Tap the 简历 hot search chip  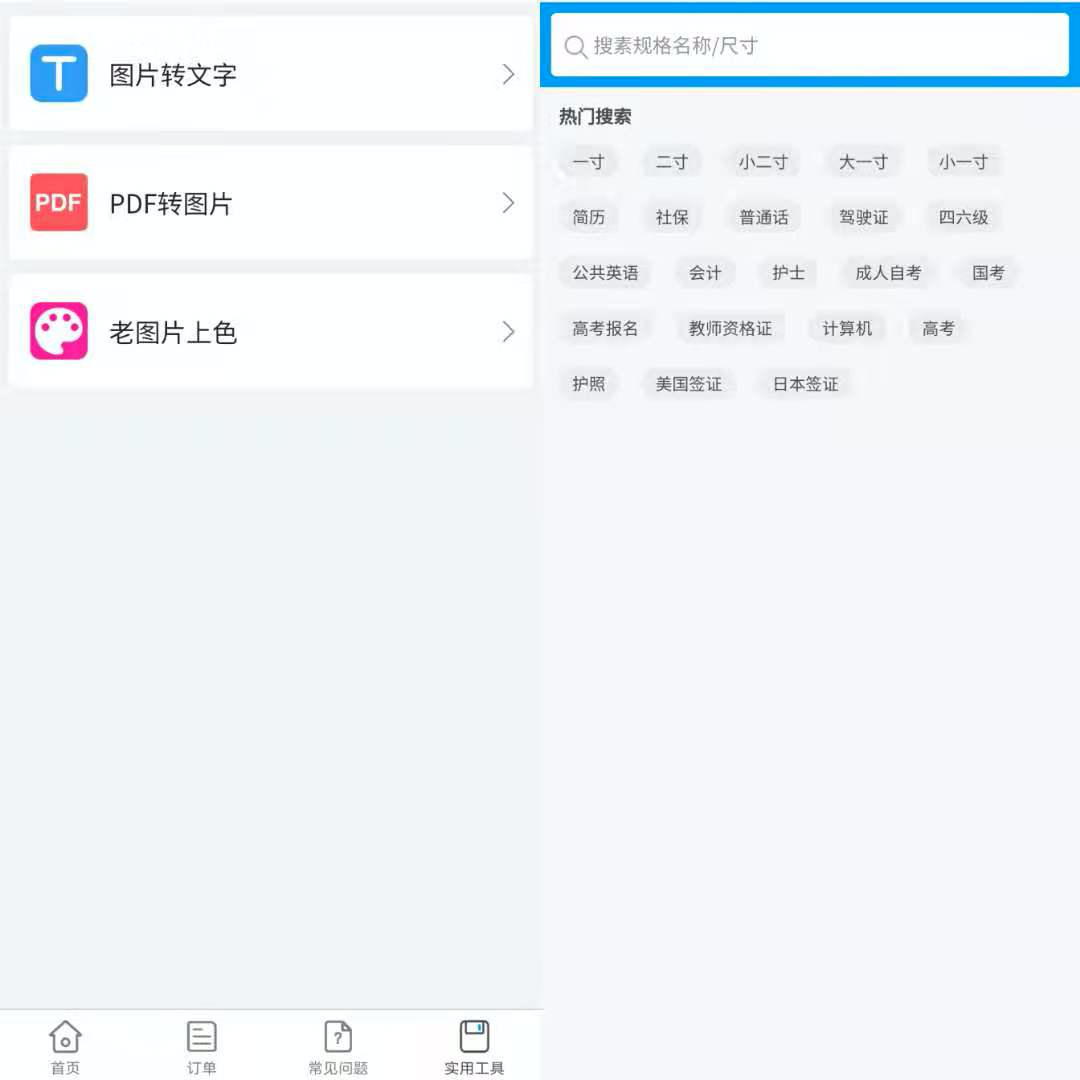click(588, 217)
